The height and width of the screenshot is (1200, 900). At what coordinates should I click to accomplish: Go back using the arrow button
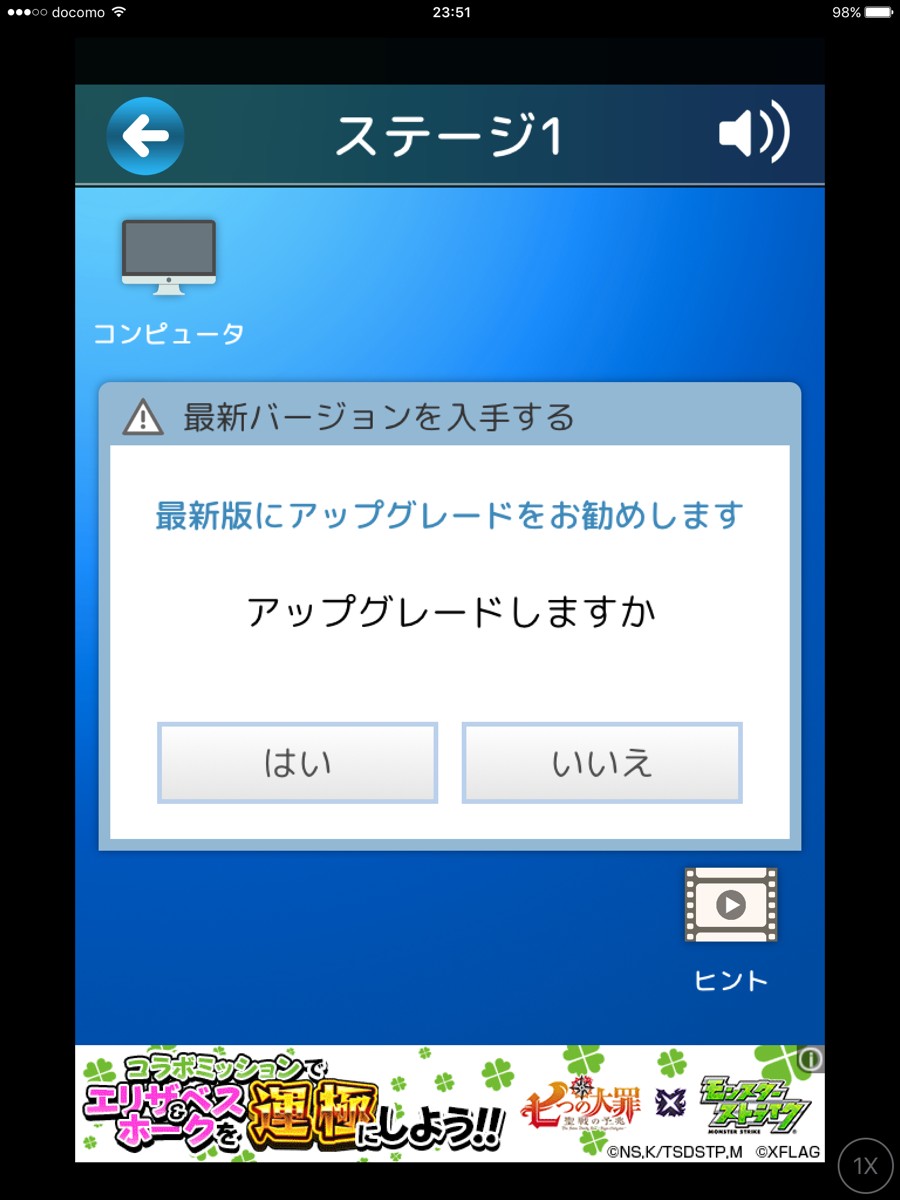coord(145,136)
